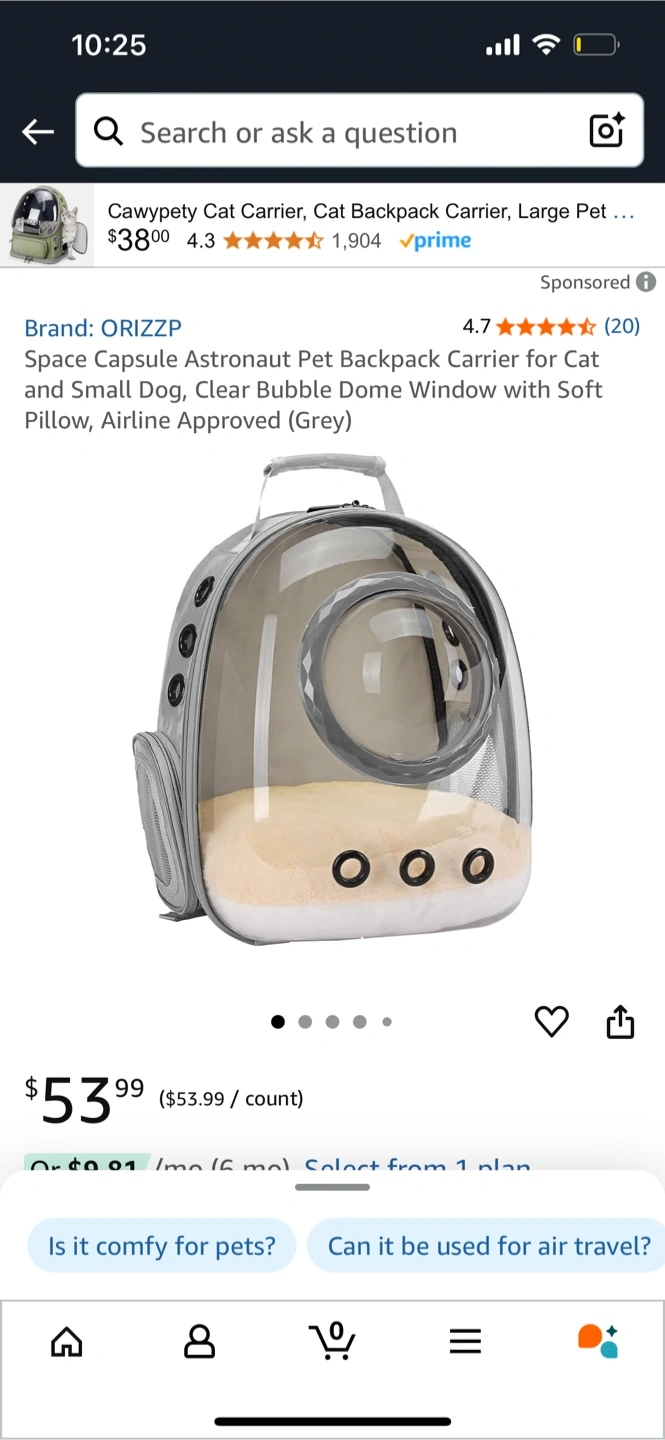Open the sponsored Cawypety Cat Carrier ad

coord(332,225)
